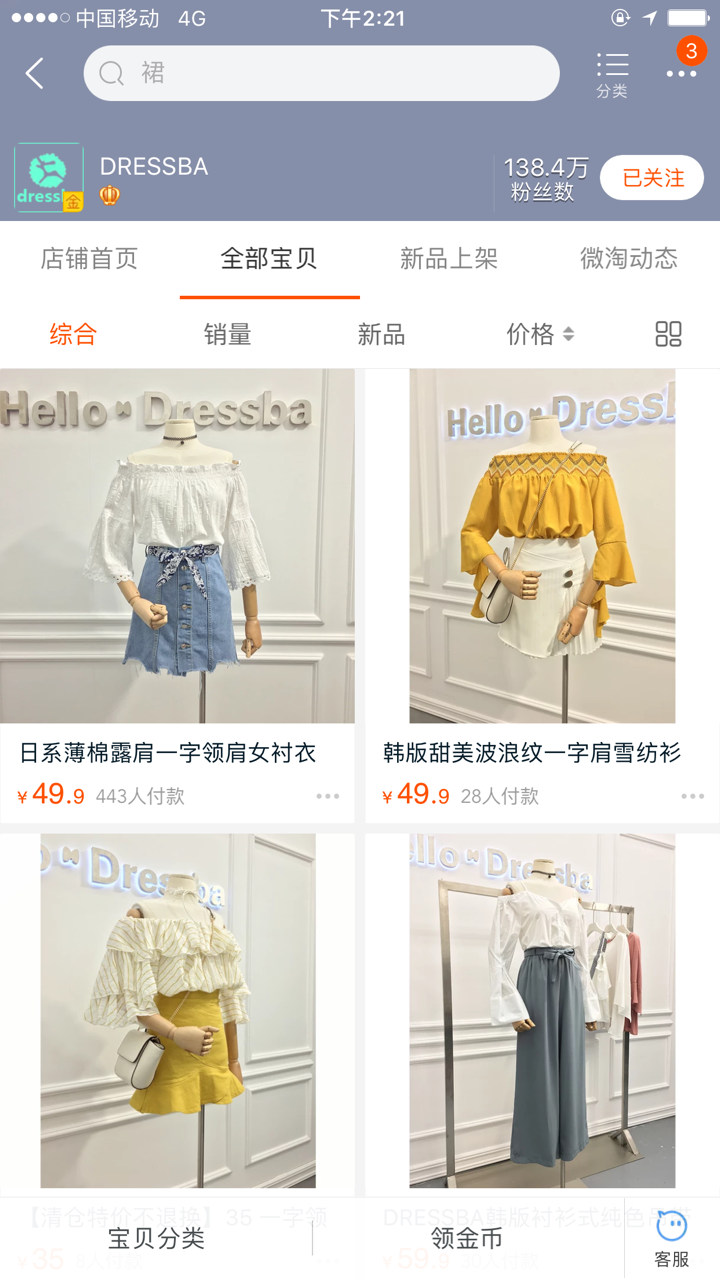The height and width of the screenshot is (1280, 720).
Task: Tap the search field containing 裙
Action: coord(321,73)
